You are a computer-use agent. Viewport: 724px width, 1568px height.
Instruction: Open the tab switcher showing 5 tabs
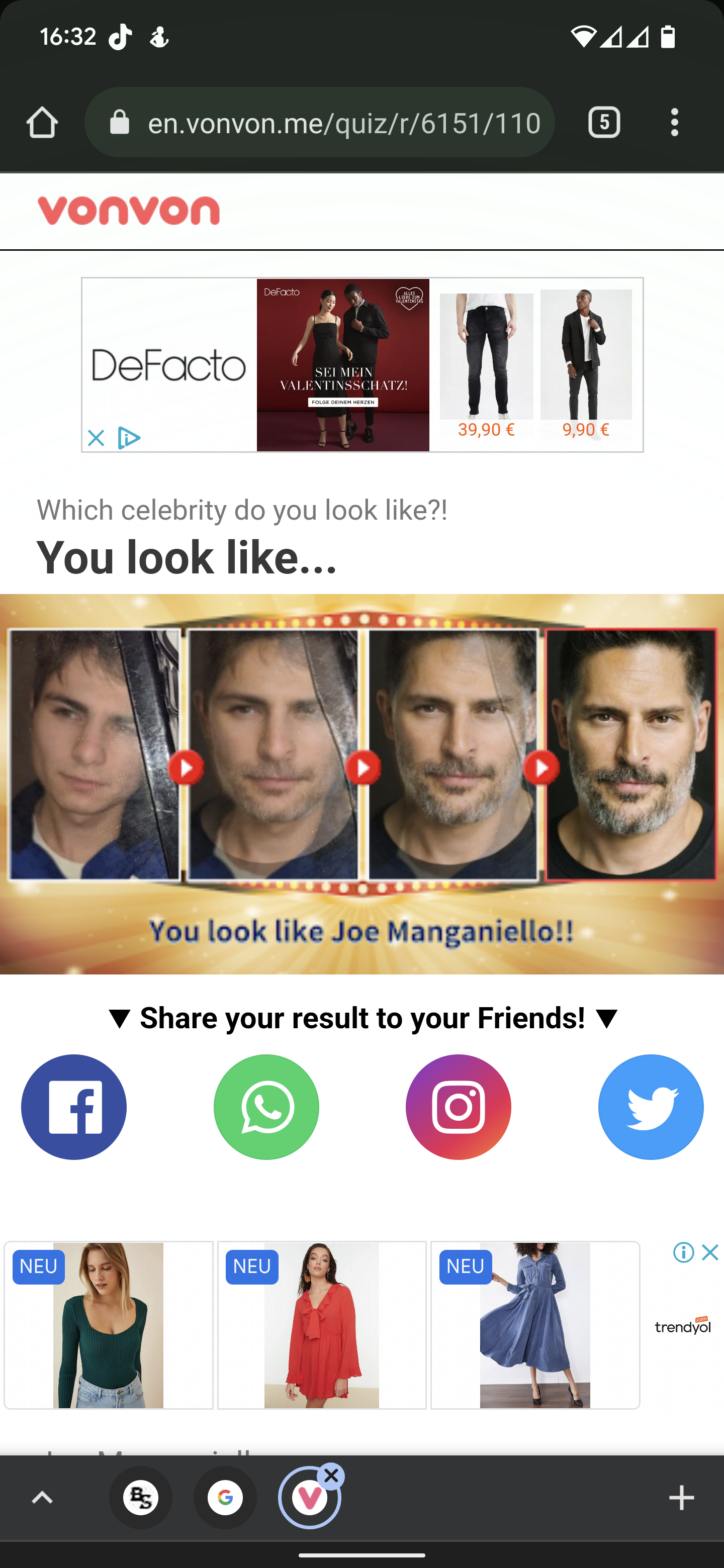click(x=603, y=123)
